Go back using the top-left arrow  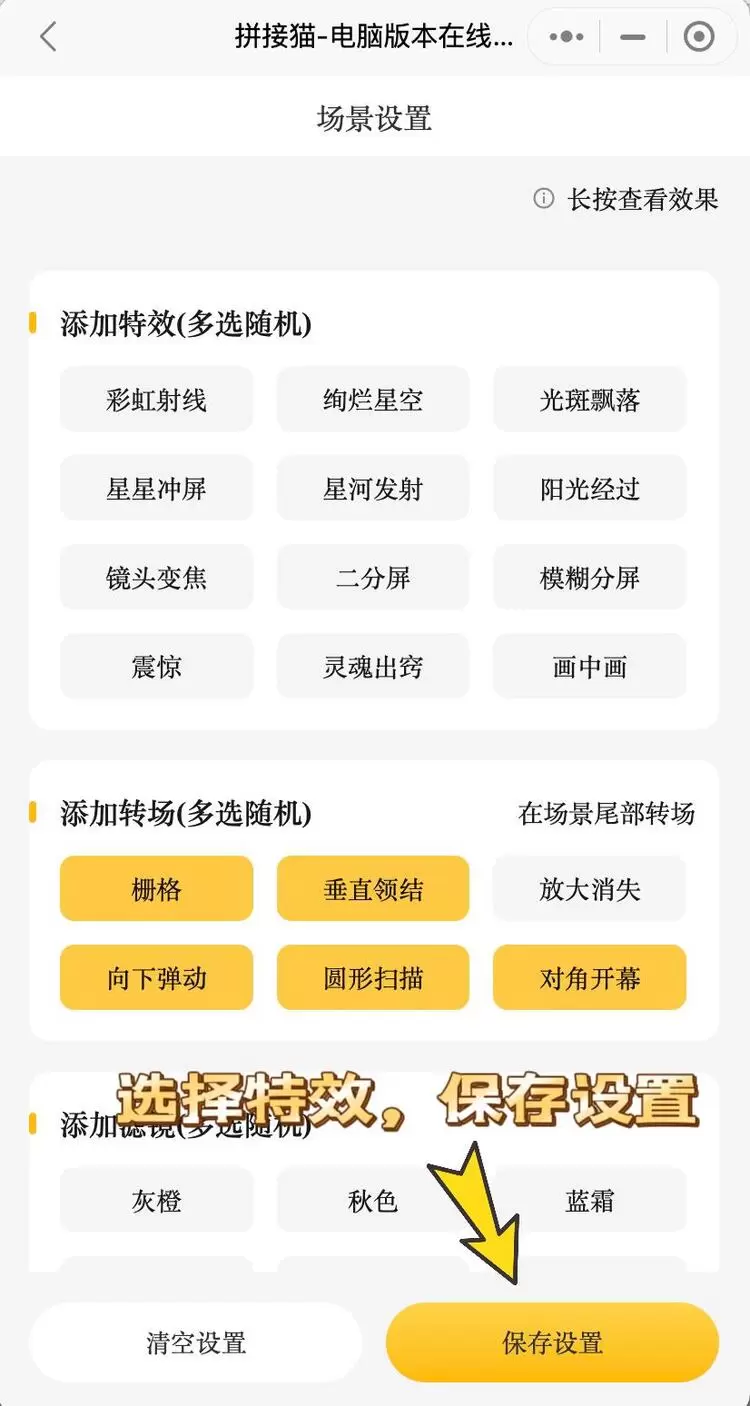[x=48, y=38]
